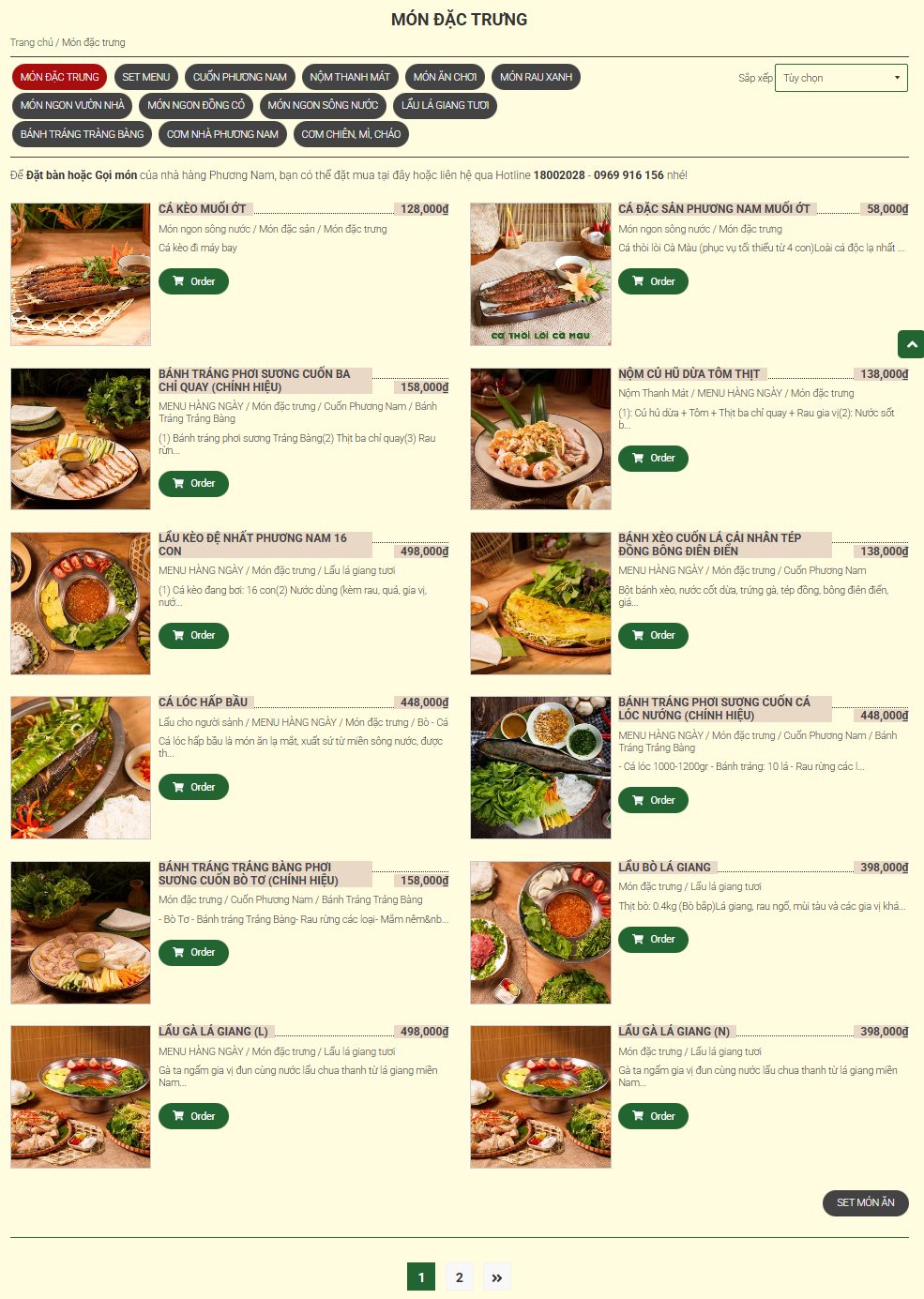Open the SET MENU category chip
This screenshot has height=1299, width=924.
[x=146, y=77]
